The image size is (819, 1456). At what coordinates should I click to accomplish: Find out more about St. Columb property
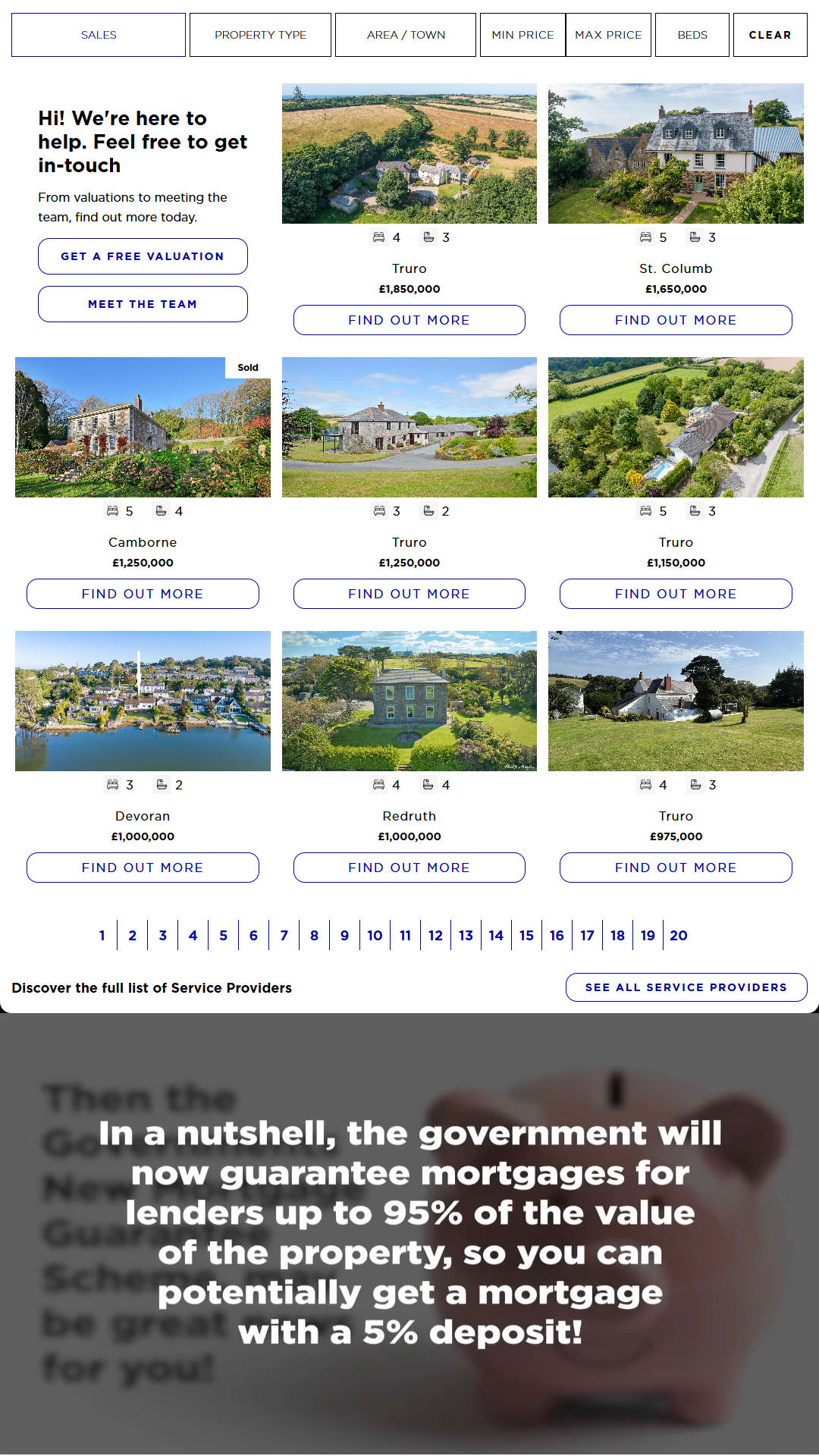676,320
